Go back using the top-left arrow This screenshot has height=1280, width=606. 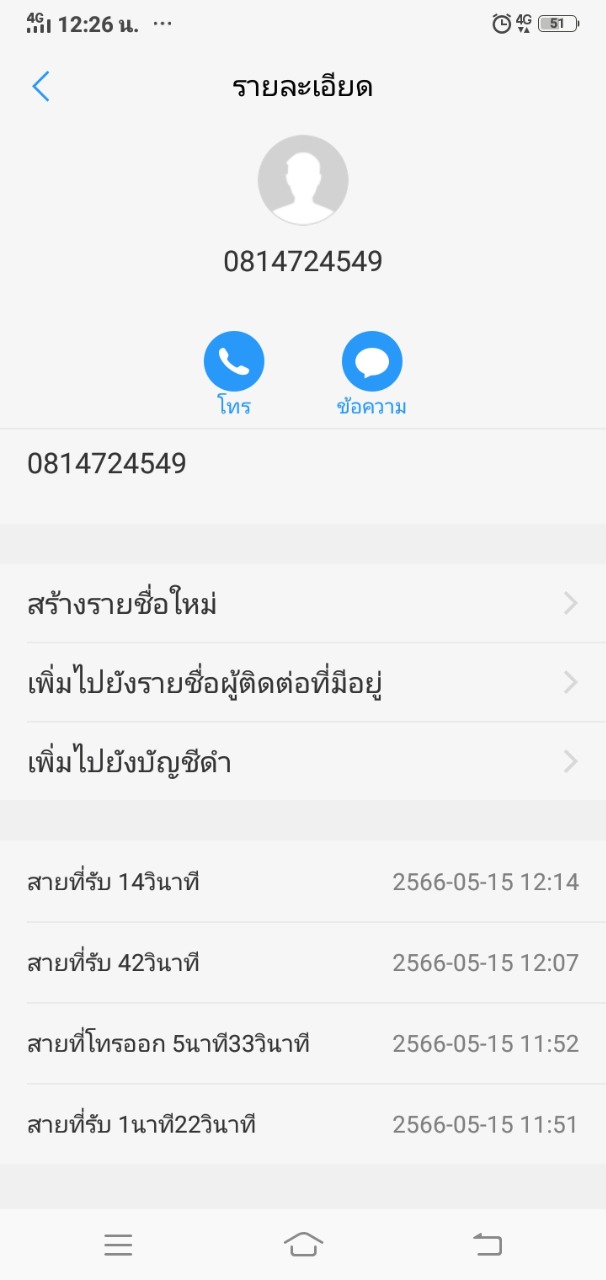click(x=41, y=87)
